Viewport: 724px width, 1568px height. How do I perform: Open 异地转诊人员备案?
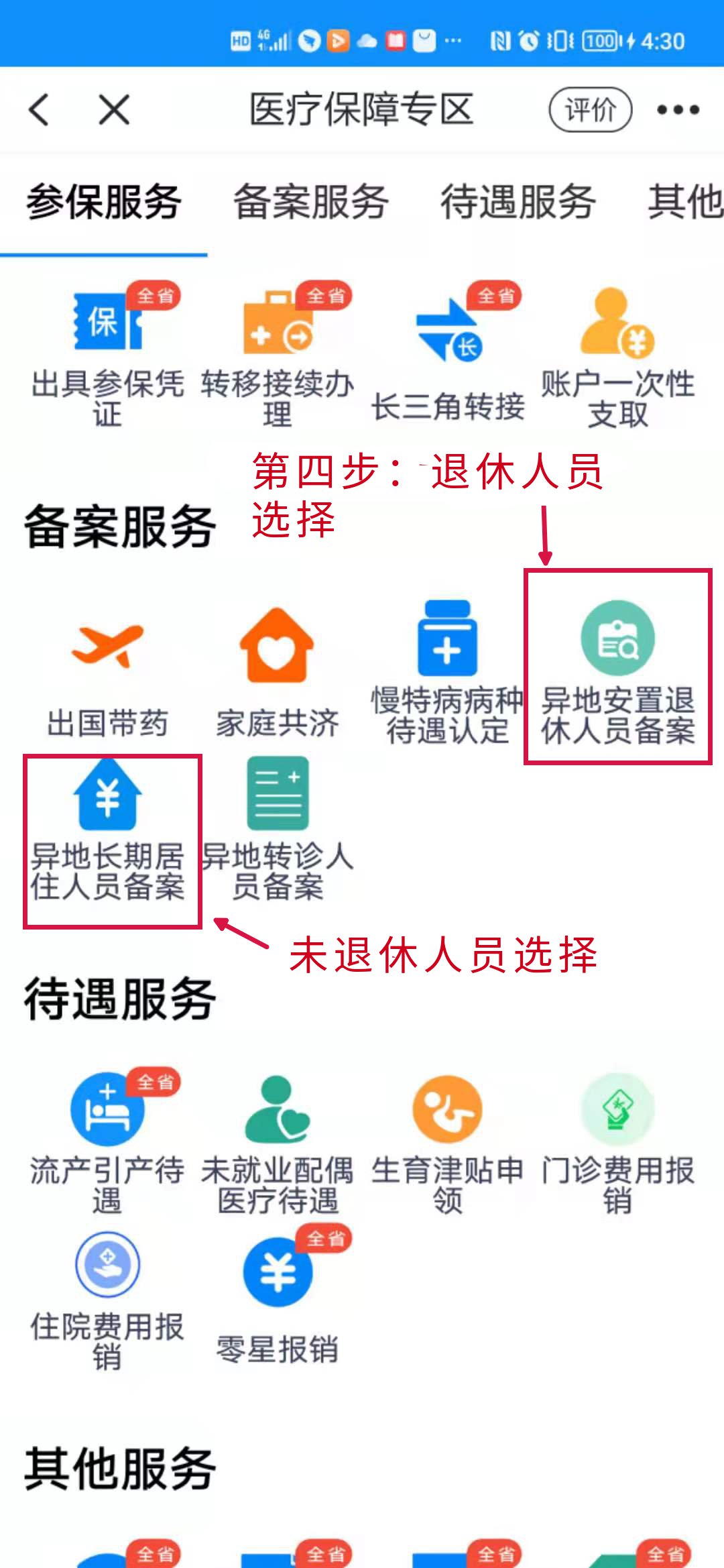point(278,832)
